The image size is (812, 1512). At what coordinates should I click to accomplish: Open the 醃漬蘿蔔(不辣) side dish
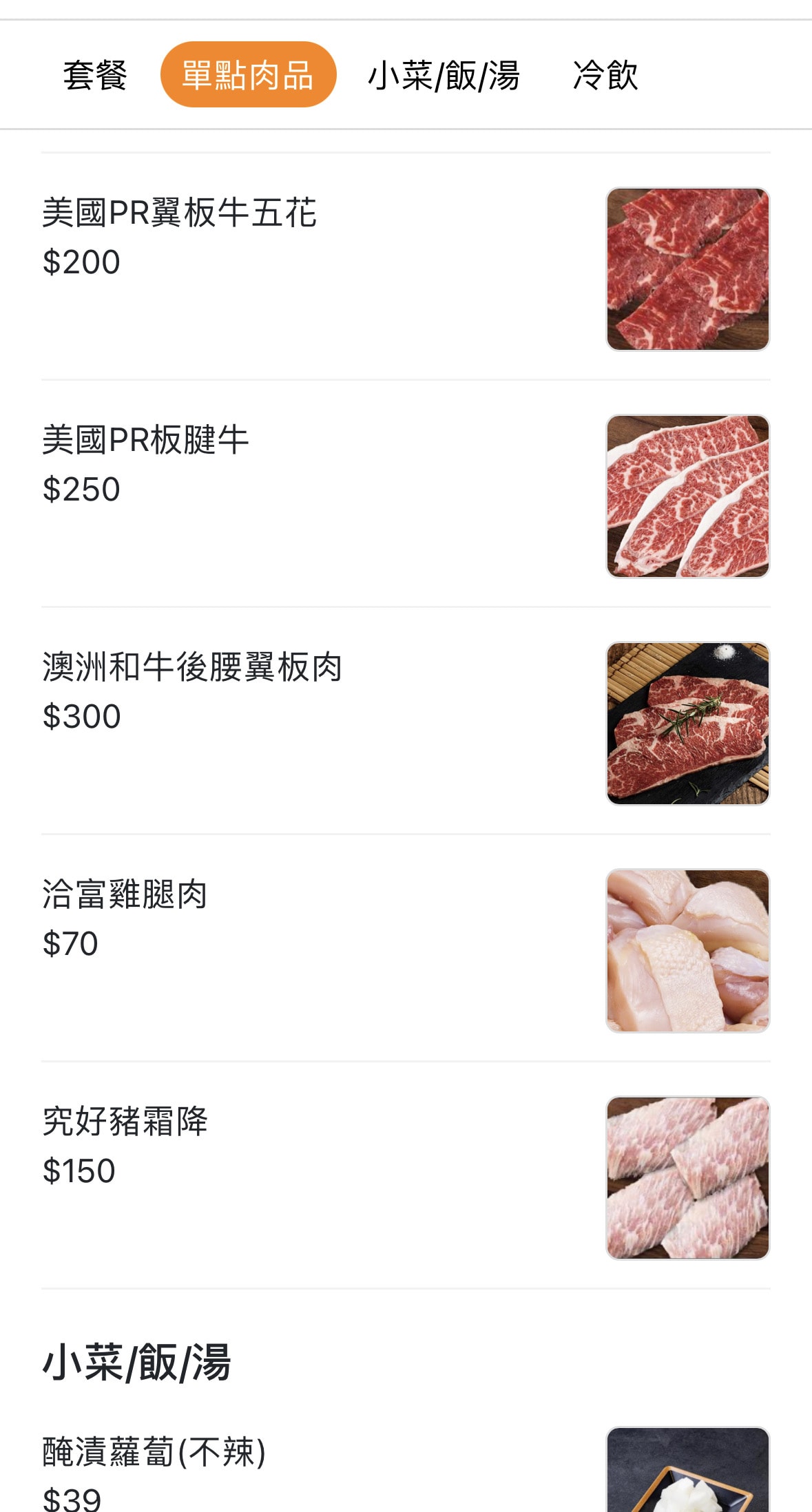pos(154,1453)
